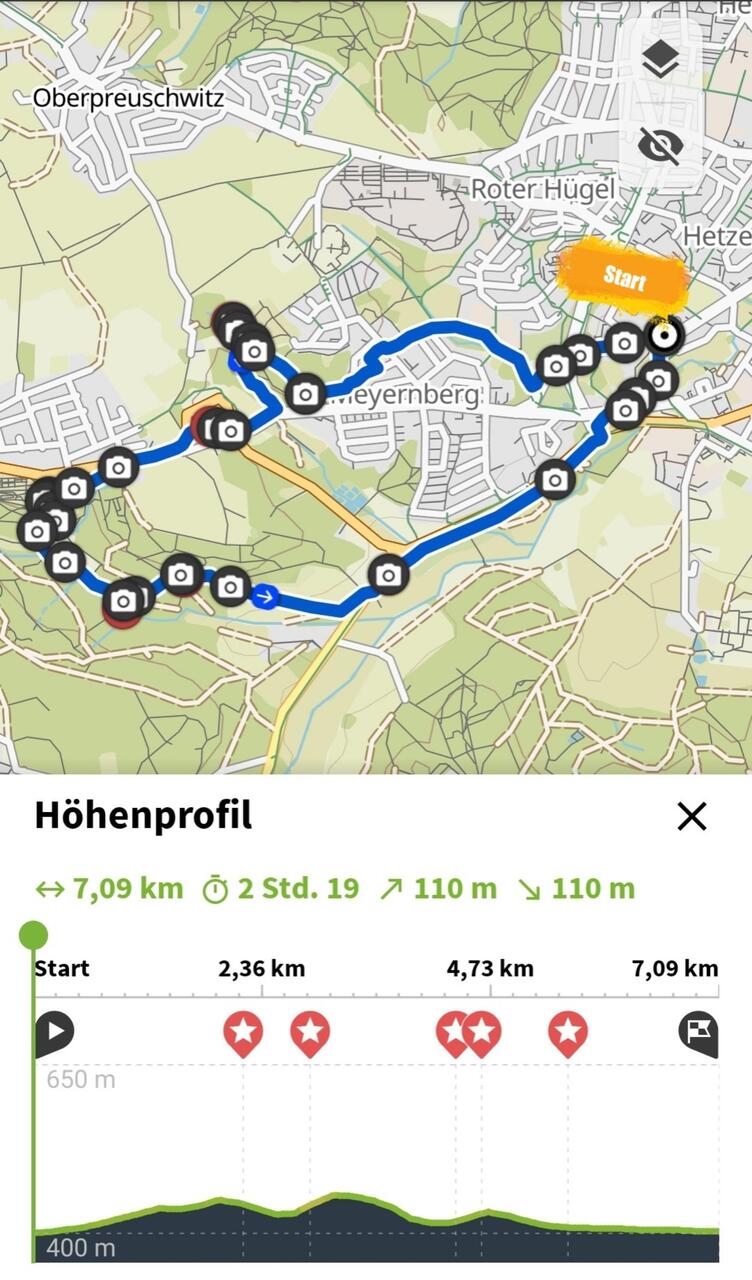Image resolution: width=752 pixels, height=1280 pixels.
Task: Open the map layers selector
Action: (660, 60)
